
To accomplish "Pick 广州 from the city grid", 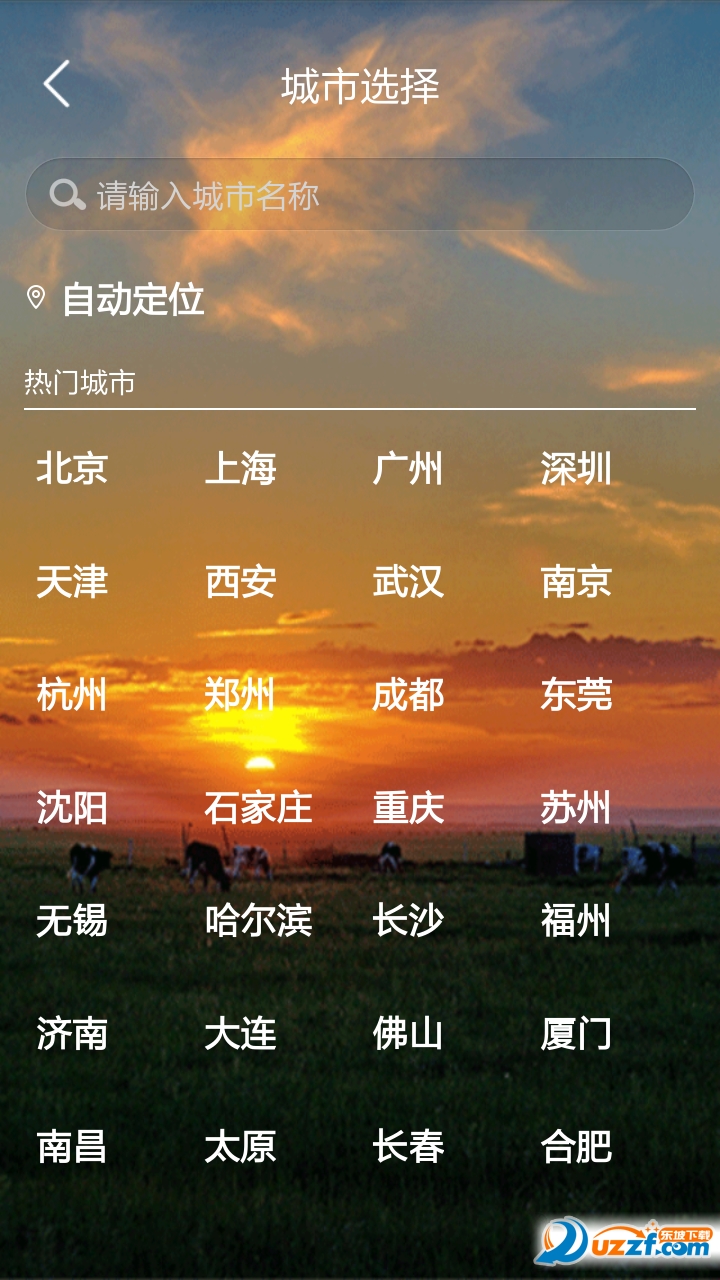I will click(408, 468).
